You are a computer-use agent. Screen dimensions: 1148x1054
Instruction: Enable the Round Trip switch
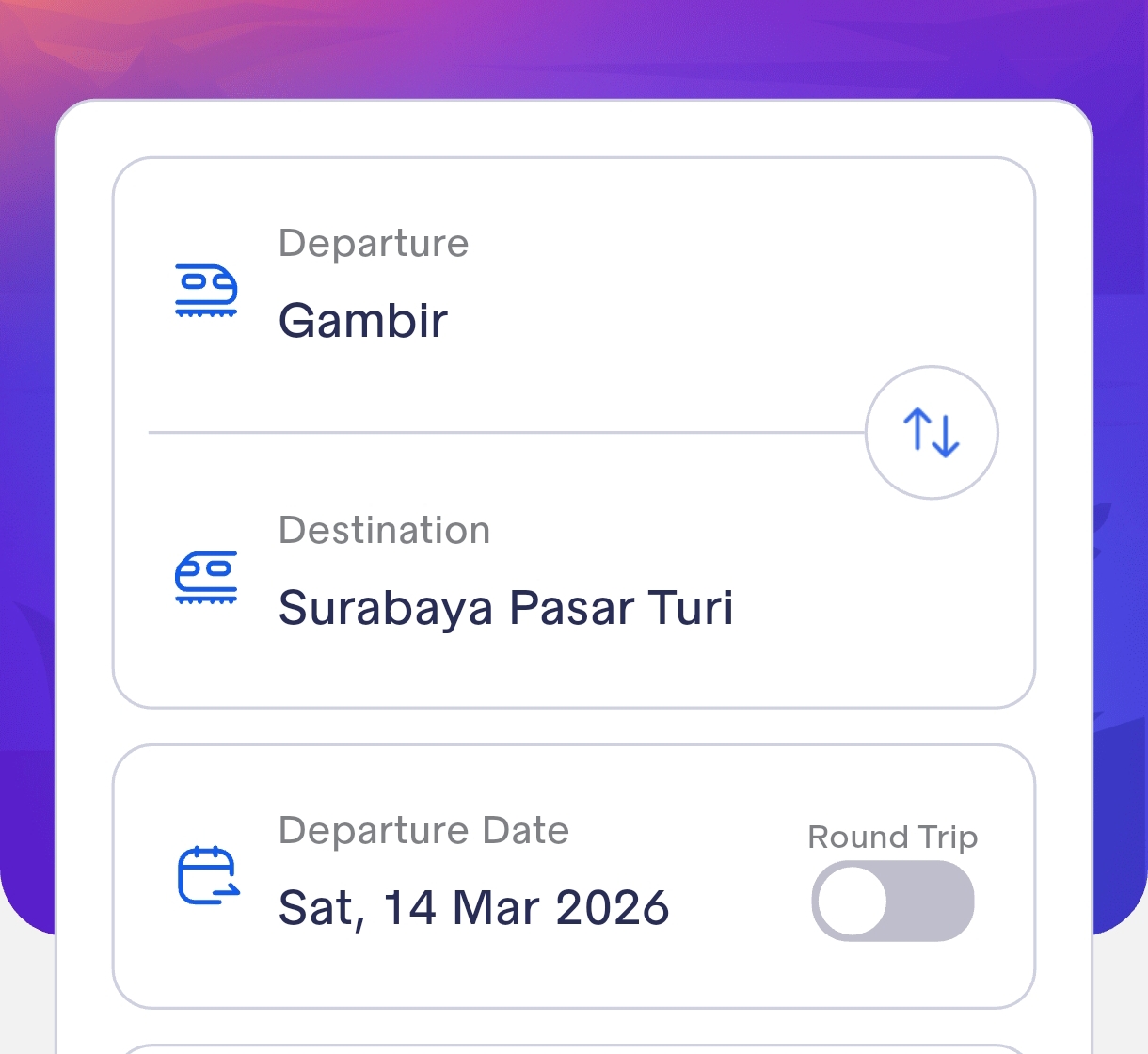[x=892, y=902]
